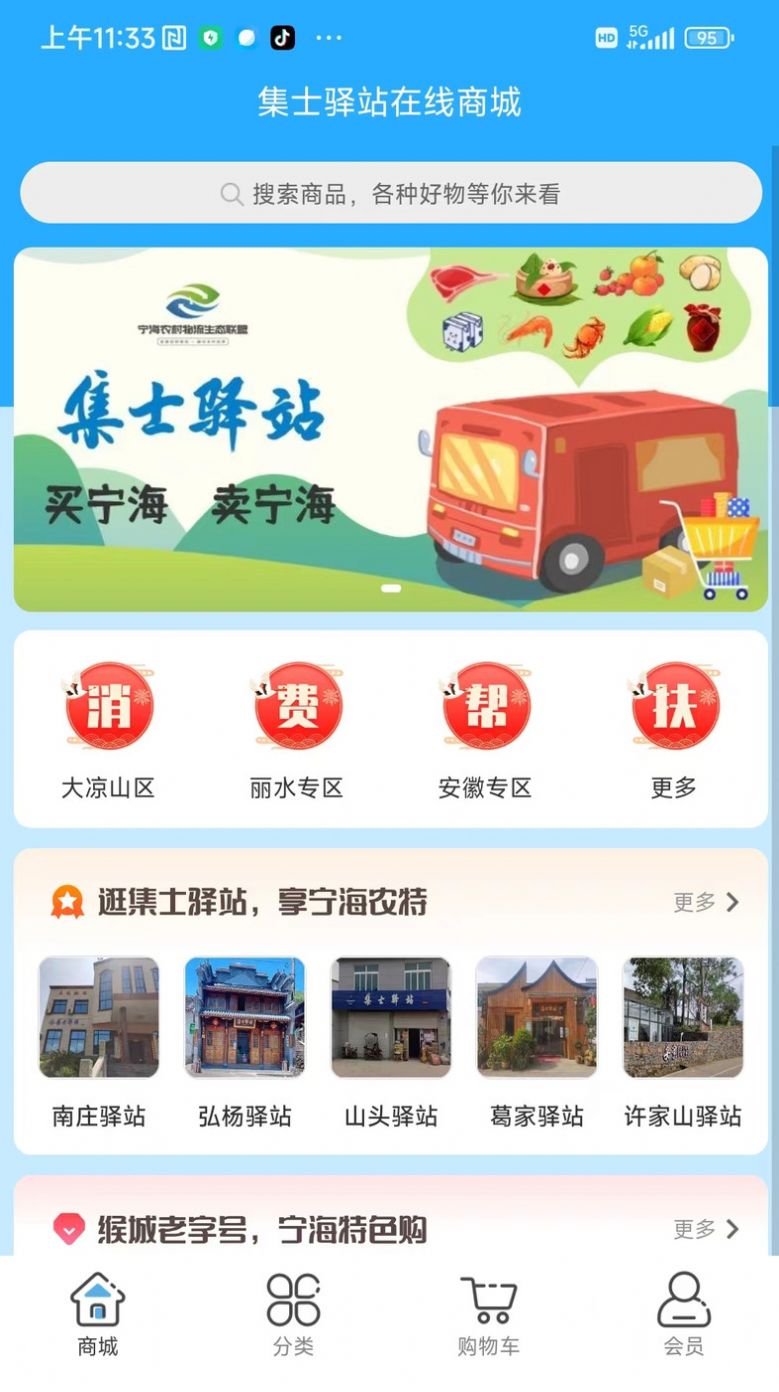Image resolution: width=779 pixels, height=1392 pixels.
Task: Tap the heart icon beside 缑城老字号
Action: click(x=66, y=1230)
